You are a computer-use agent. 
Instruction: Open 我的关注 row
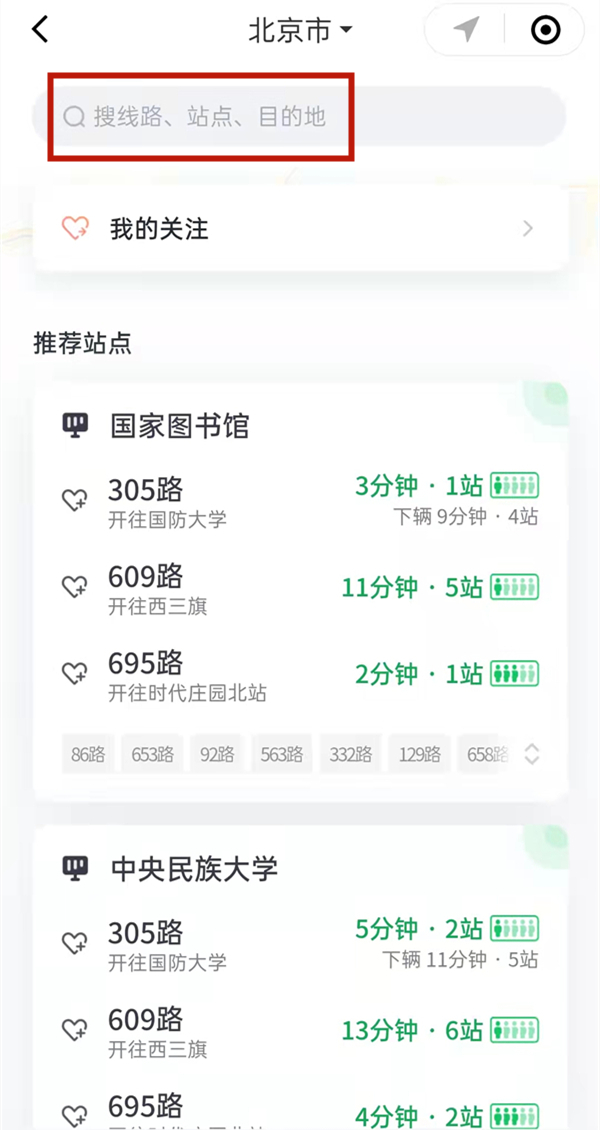(x=300, y=229)
